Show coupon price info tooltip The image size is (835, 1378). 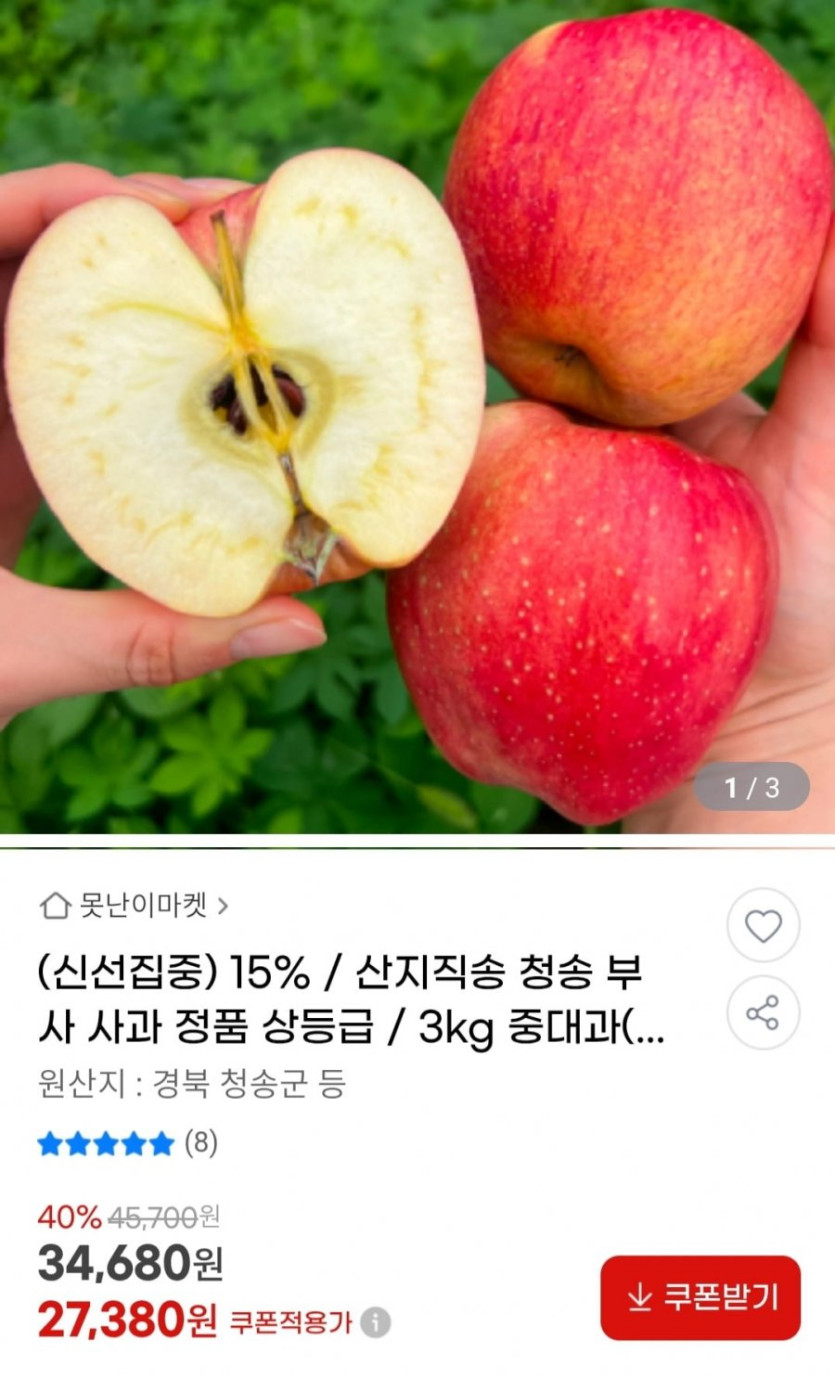coord(375,1323)
